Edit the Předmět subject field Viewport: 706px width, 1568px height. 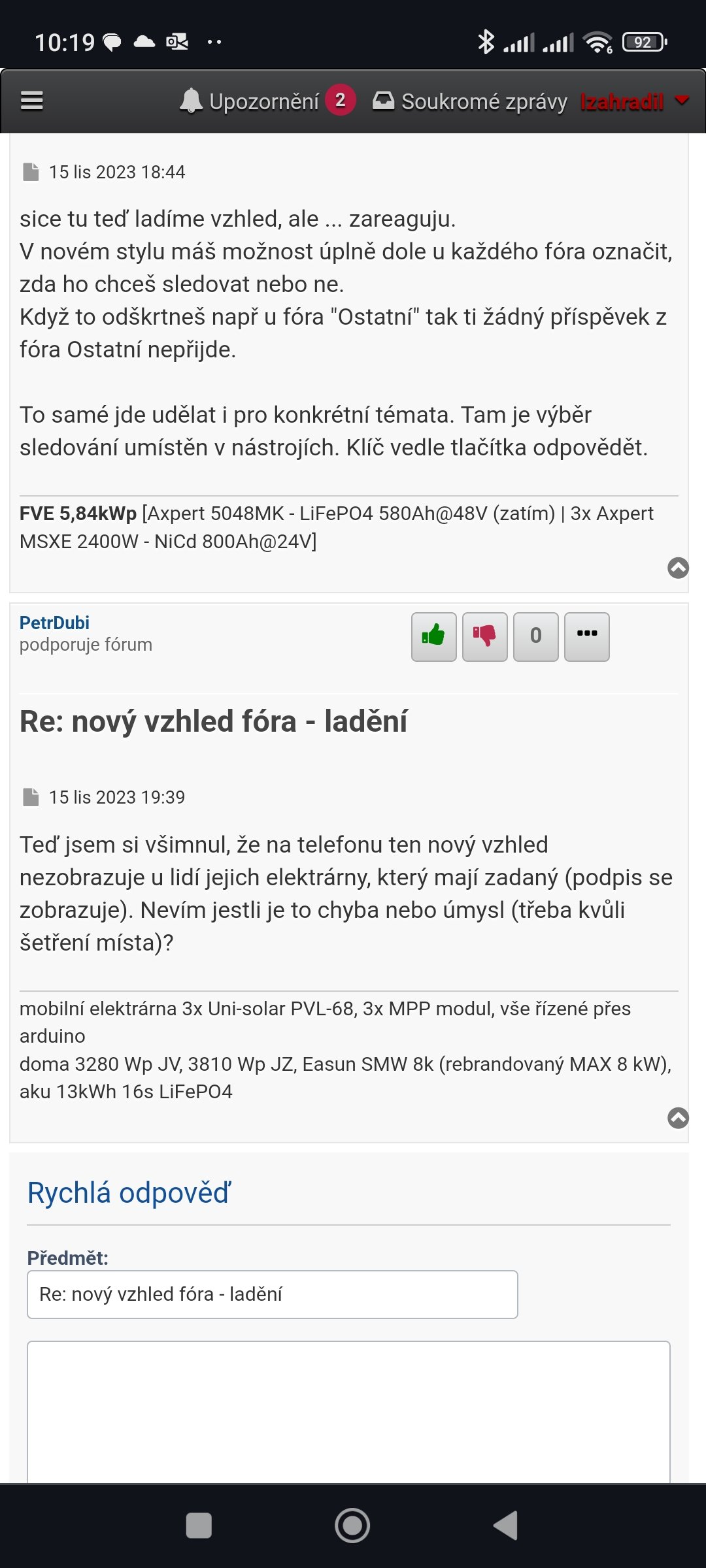[273, 1294]
